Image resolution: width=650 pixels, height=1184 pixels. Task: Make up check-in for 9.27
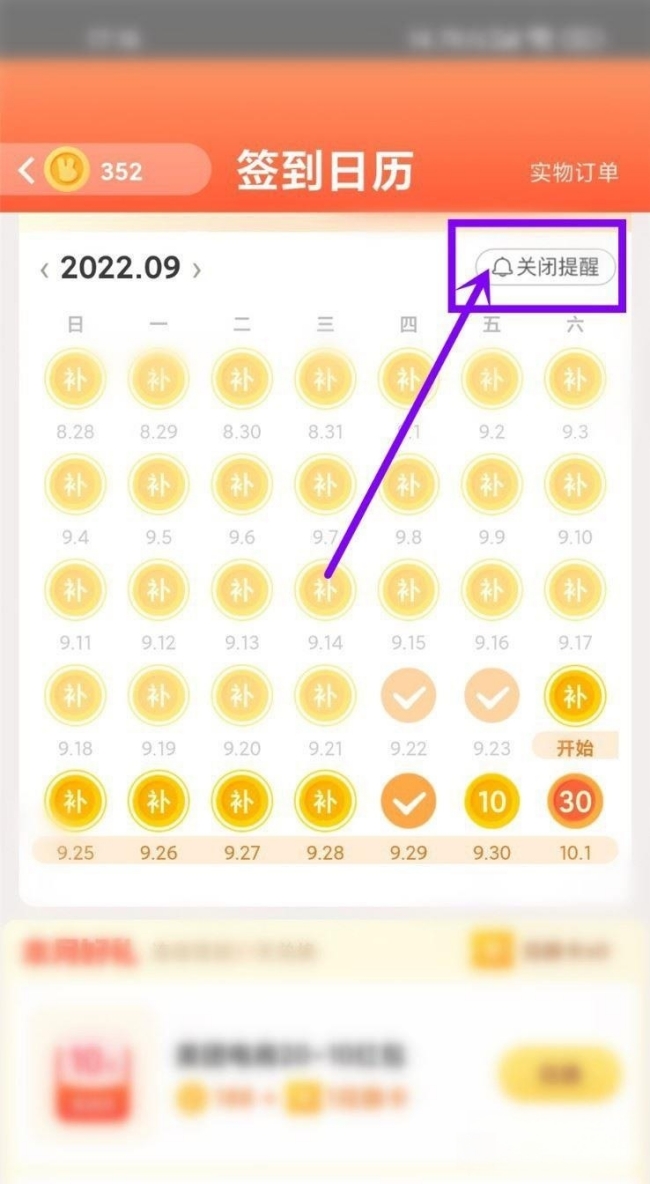tap(241, 800)
